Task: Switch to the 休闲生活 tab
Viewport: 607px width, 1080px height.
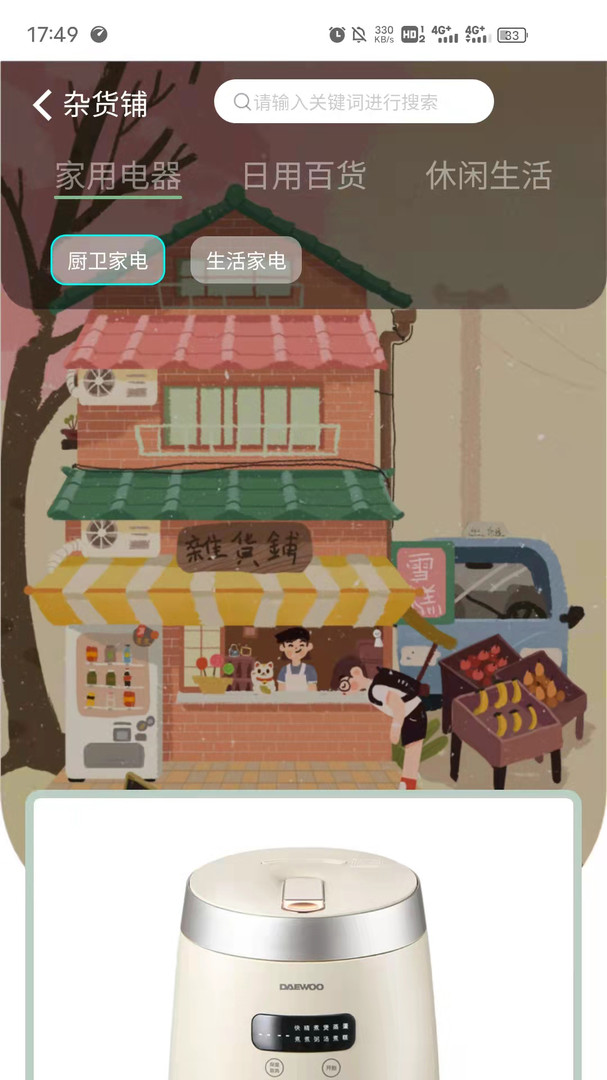Action: tap(489, 176)
